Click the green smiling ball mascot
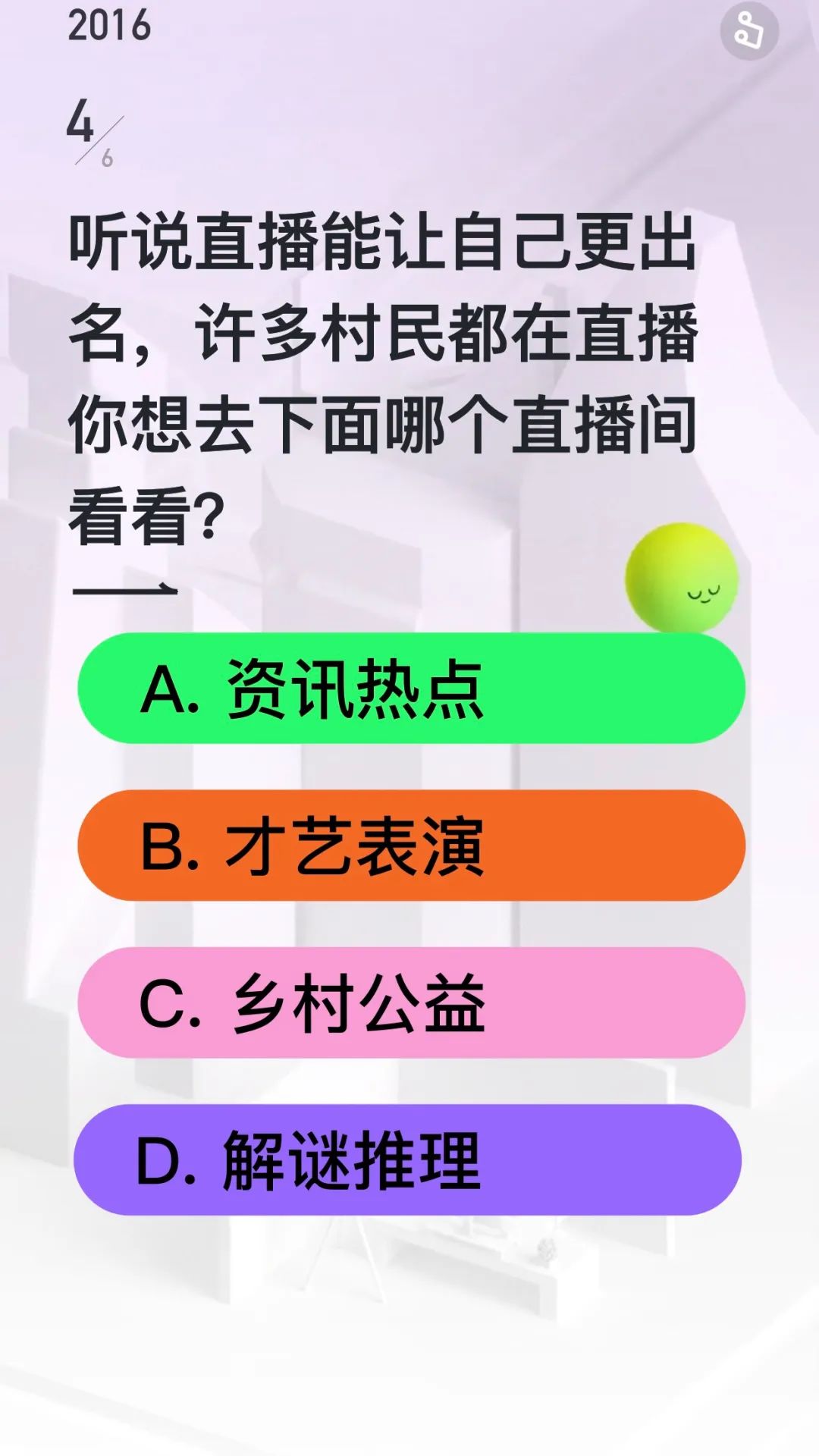This screenshot has height=1456, width=819. (x=682, y=576)
